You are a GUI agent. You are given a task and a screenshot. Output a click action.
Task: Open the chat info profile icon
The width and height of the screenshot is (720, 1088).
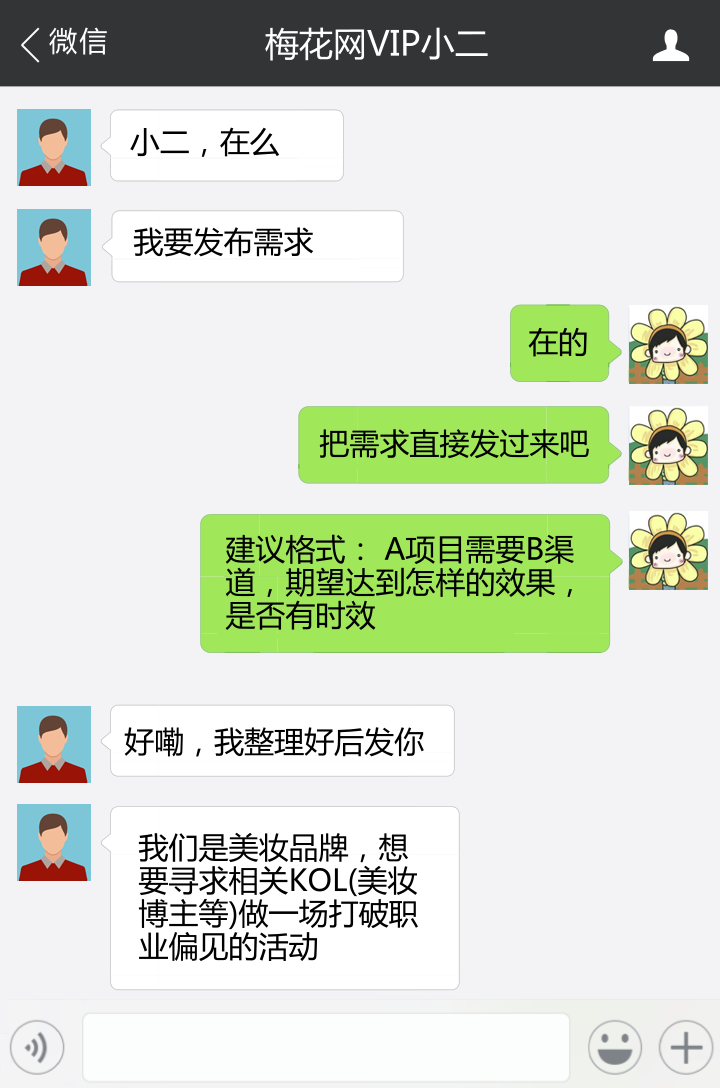(670, 45)
